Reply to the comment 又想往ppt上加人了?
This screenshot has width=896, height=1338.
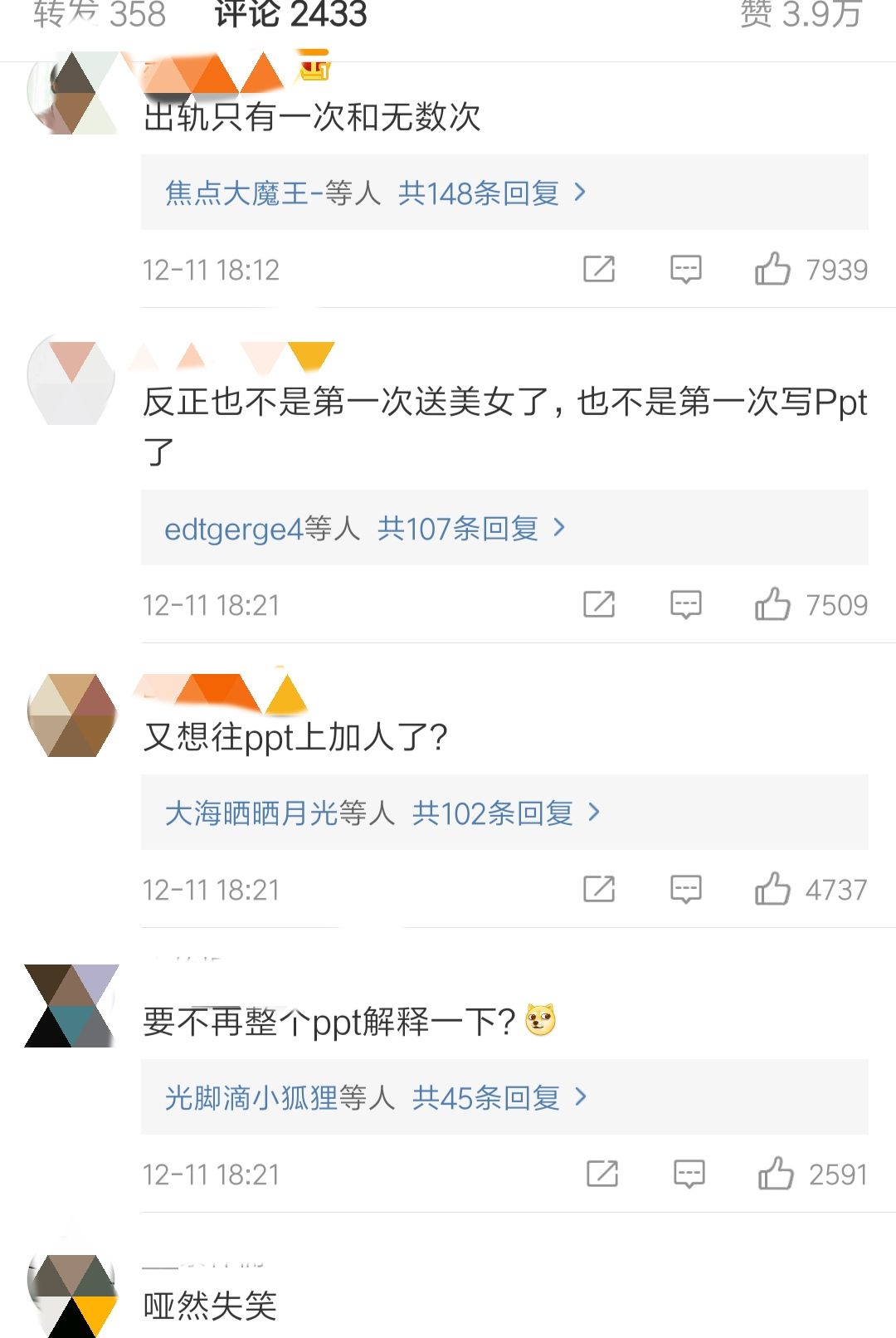(x=685, y=889)
